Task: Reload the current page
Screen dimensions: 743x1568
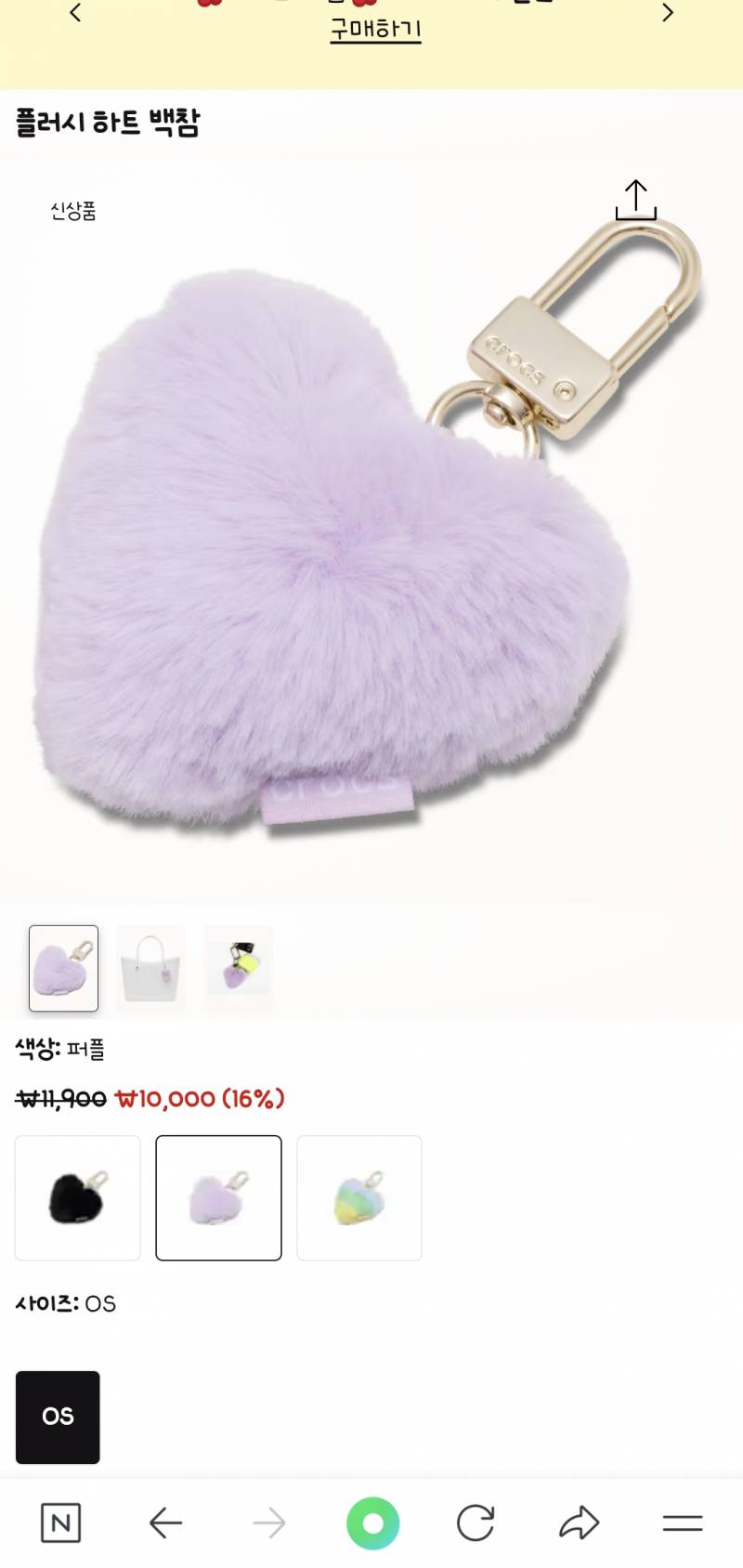Action: click(x=476, y=1522)
